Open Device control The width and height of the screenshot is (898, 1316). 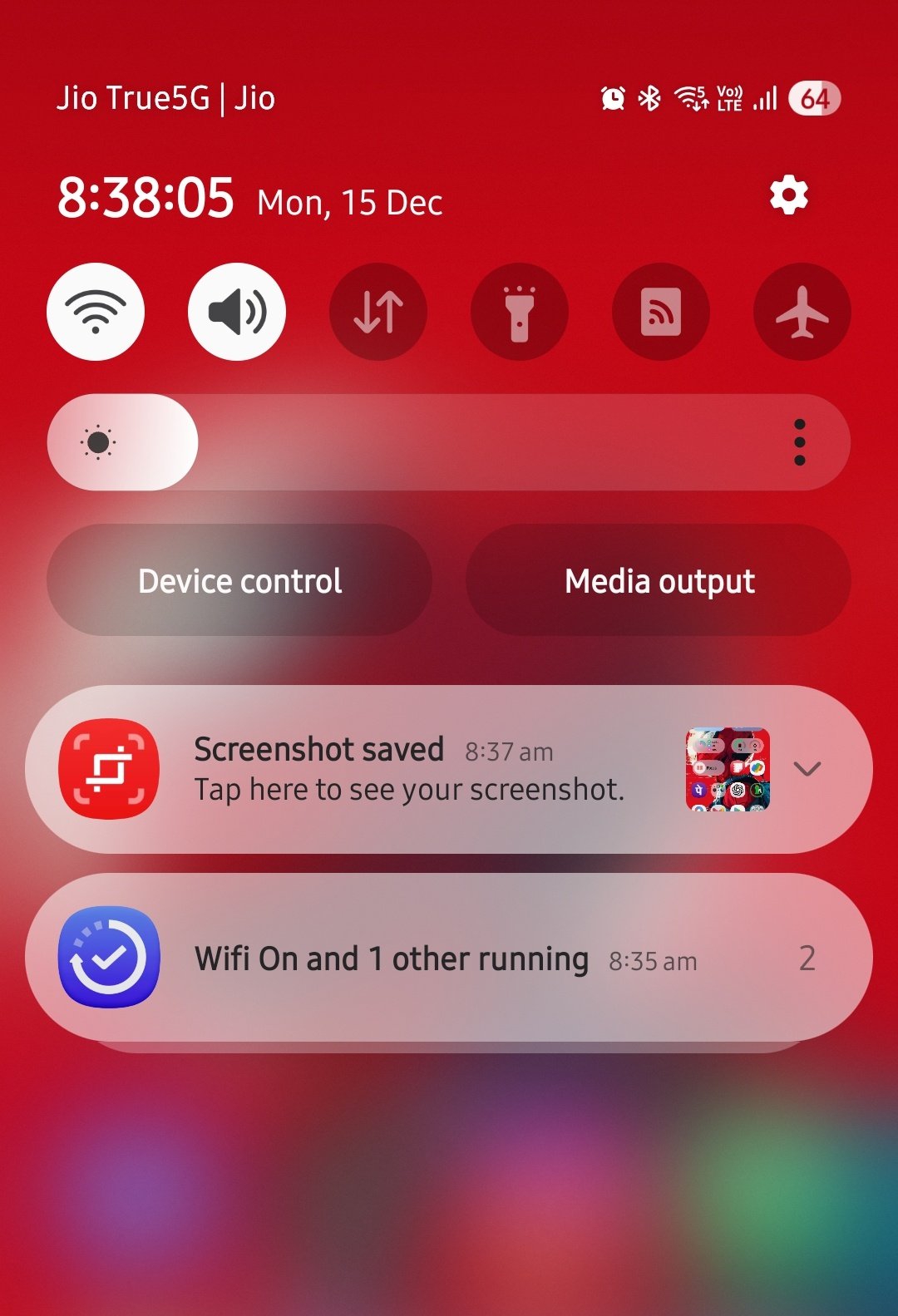coord(239,580)
